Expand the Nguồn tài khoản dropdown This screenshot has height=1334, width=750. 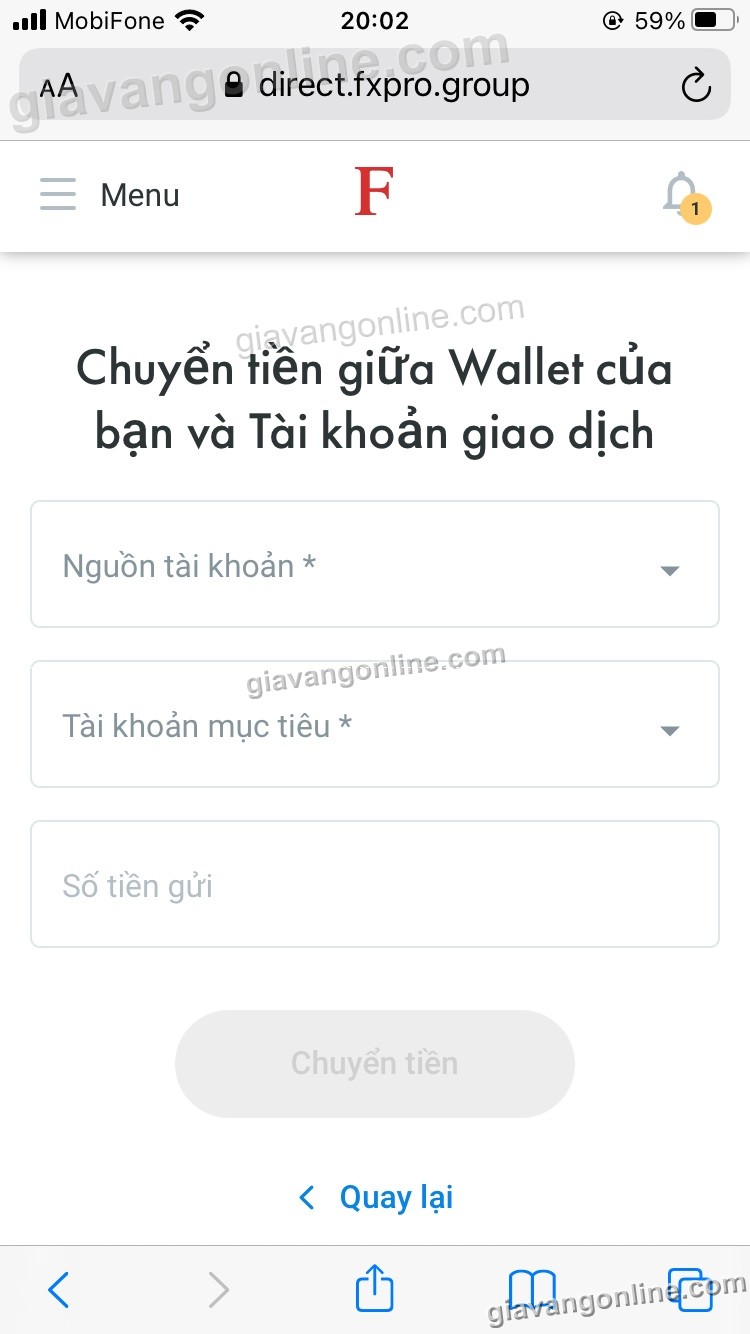(x=375, y=565)
